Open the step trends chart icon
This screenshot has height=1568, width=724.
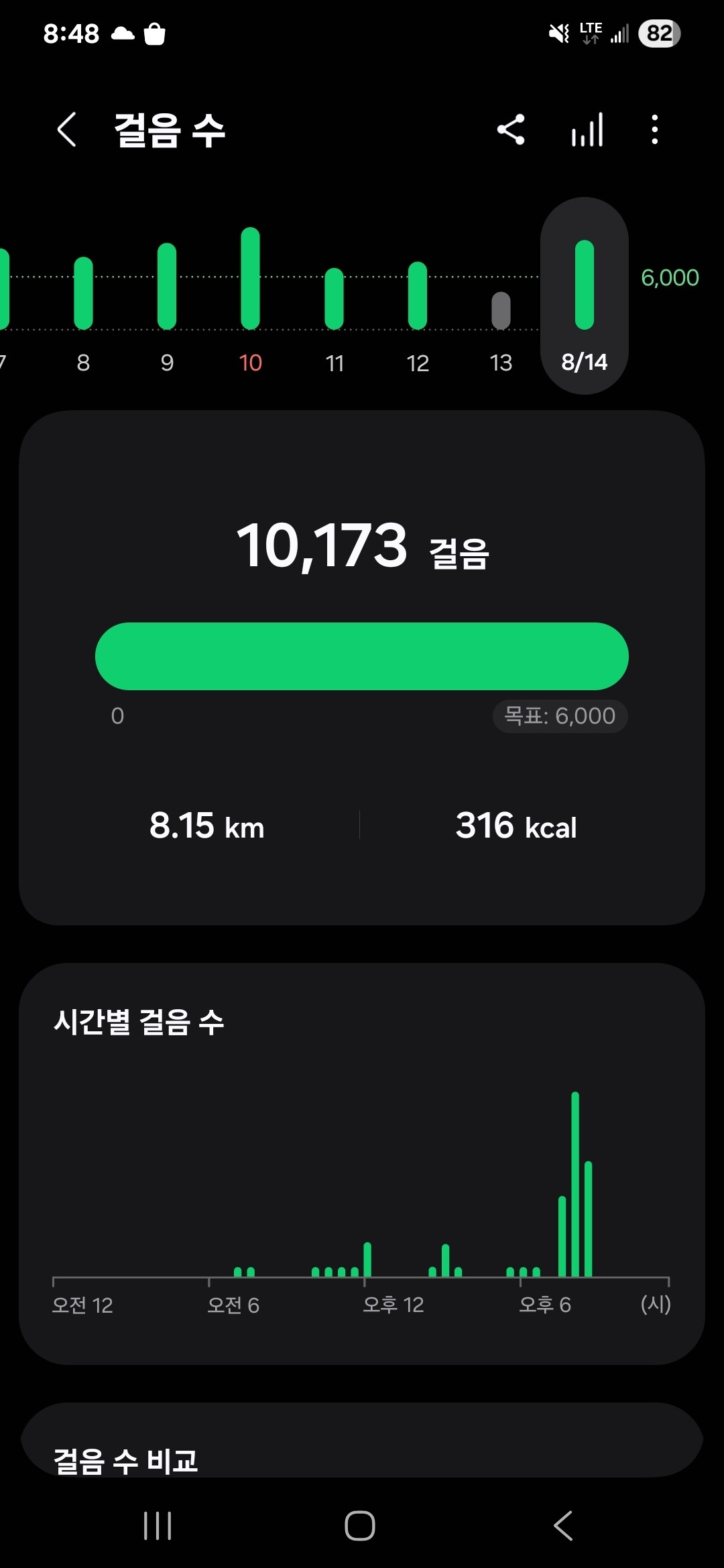pyautogui.click(x=587, y=129)
